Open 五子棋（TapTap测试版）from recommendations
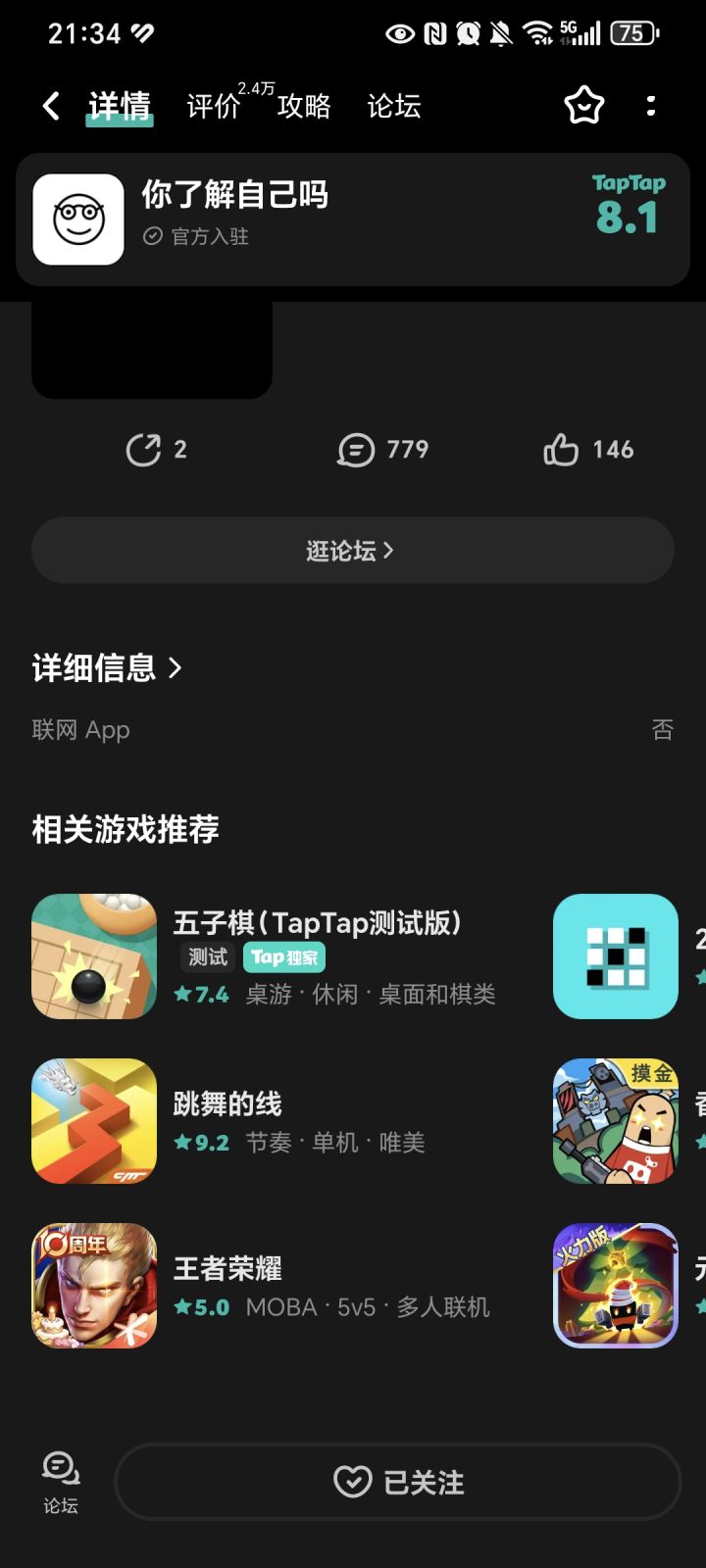This screenshot has height=1568, width=706. click(319, 922)
